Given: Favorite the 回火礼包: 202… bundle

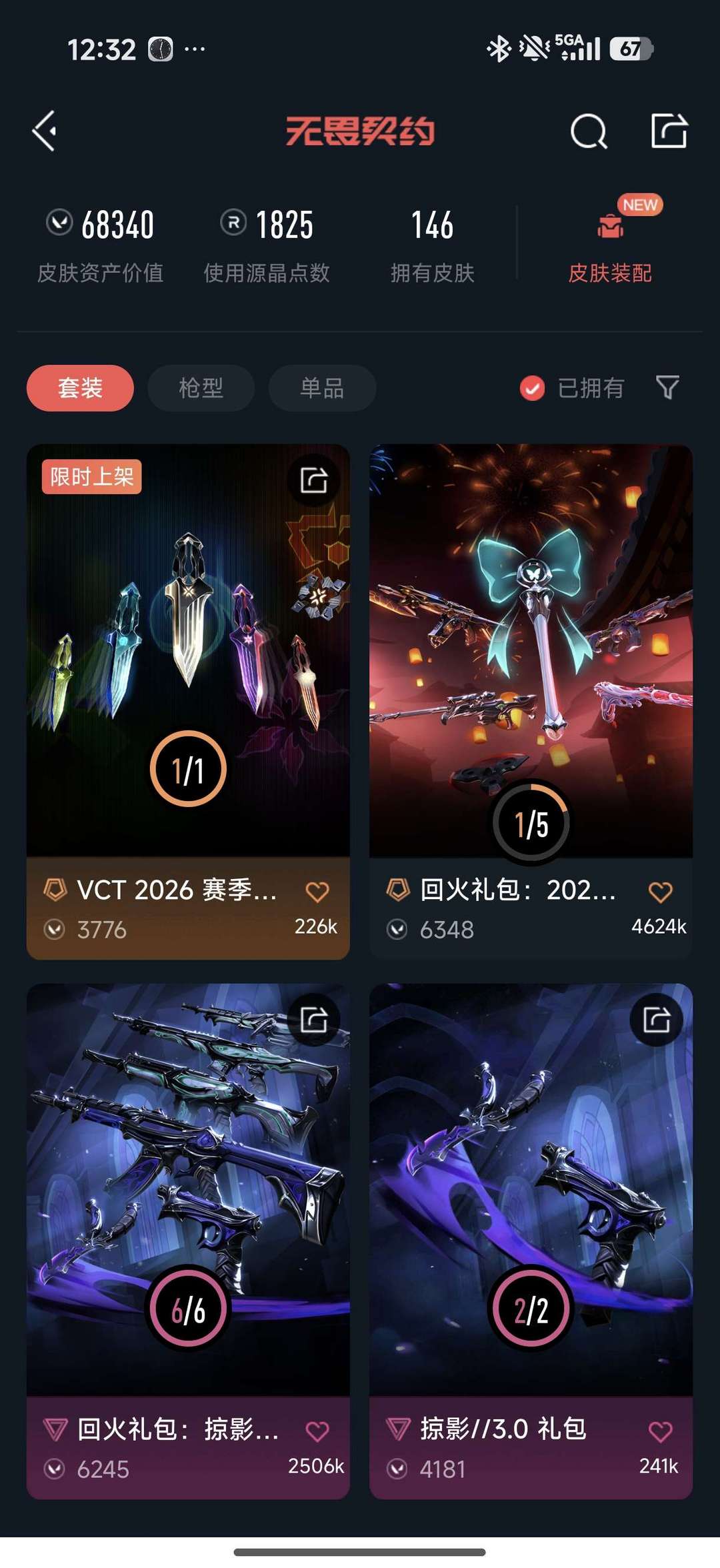Looking at the screenshot, I should [660, 892].
